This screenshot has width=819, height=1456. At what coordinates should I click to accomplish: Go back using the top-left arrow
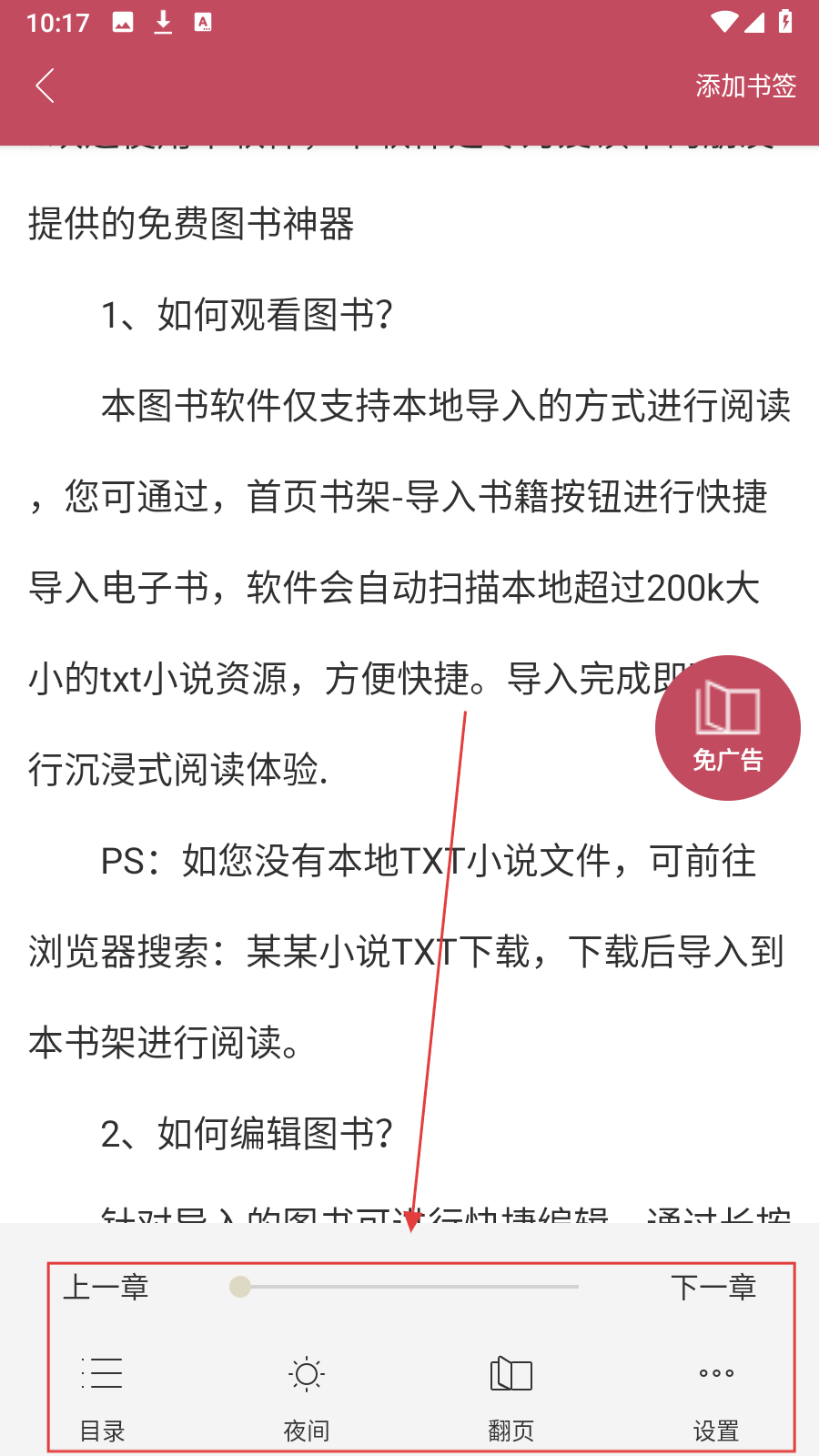click(45, 86)
